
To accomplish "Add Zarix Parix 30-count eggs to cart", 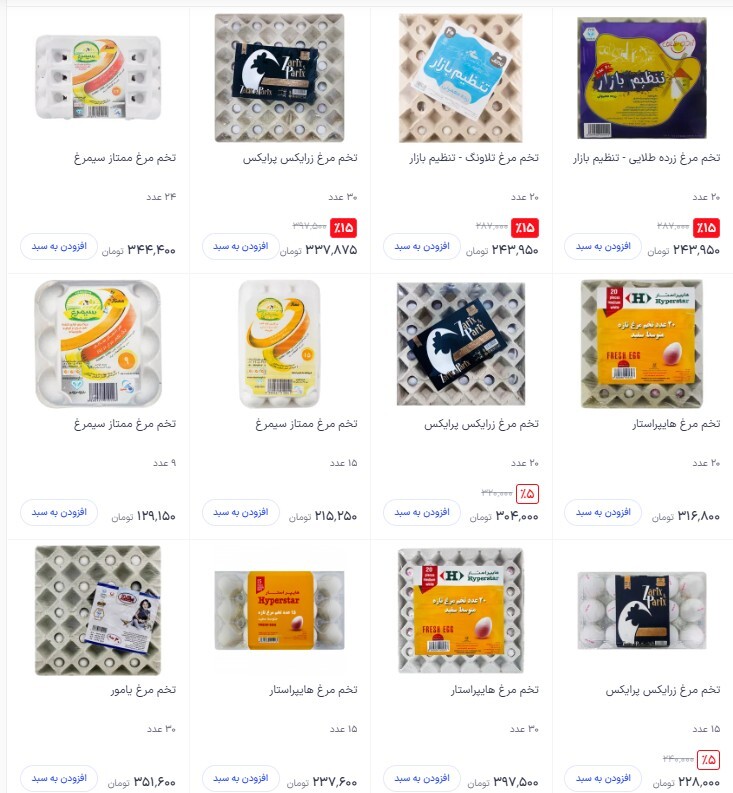I will 239,246.
